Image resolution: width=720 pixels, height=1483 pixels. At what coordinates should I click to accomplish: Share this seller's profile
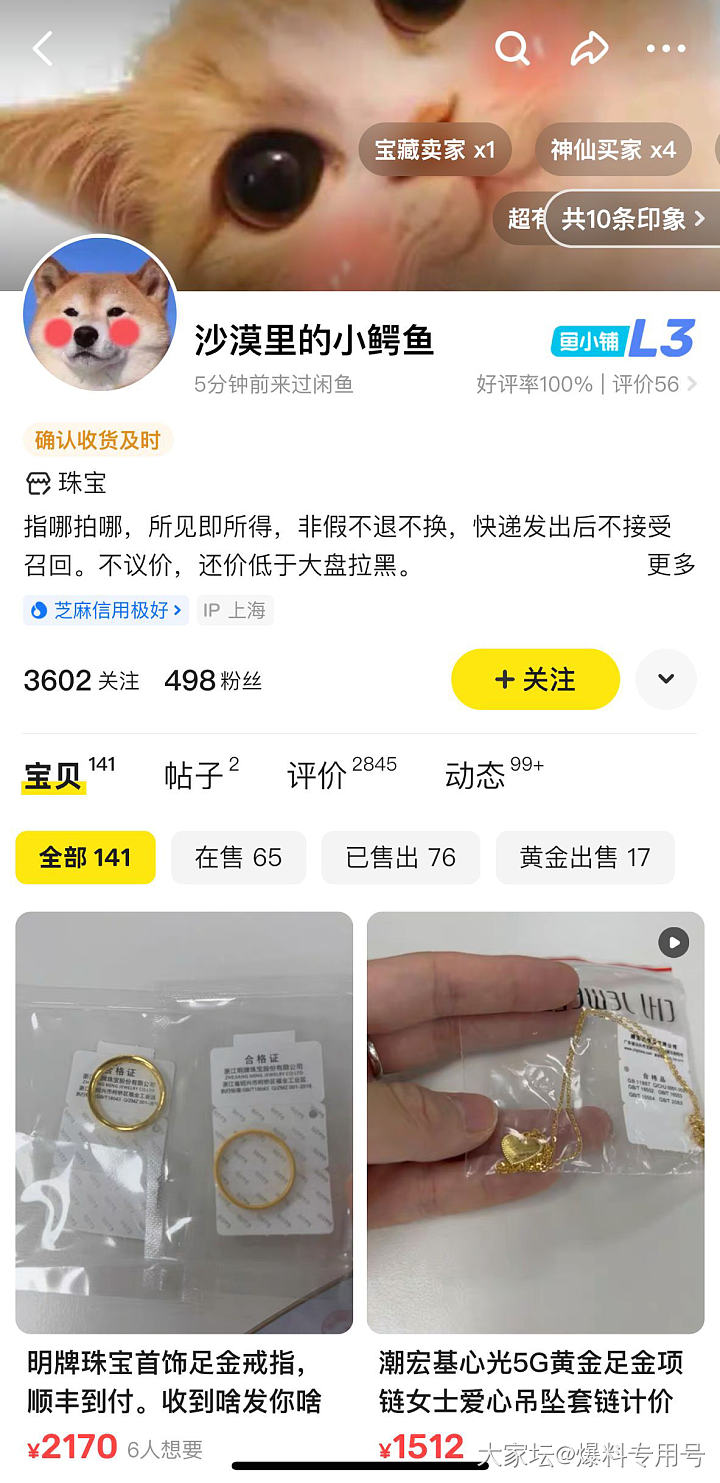click(589, 48)
